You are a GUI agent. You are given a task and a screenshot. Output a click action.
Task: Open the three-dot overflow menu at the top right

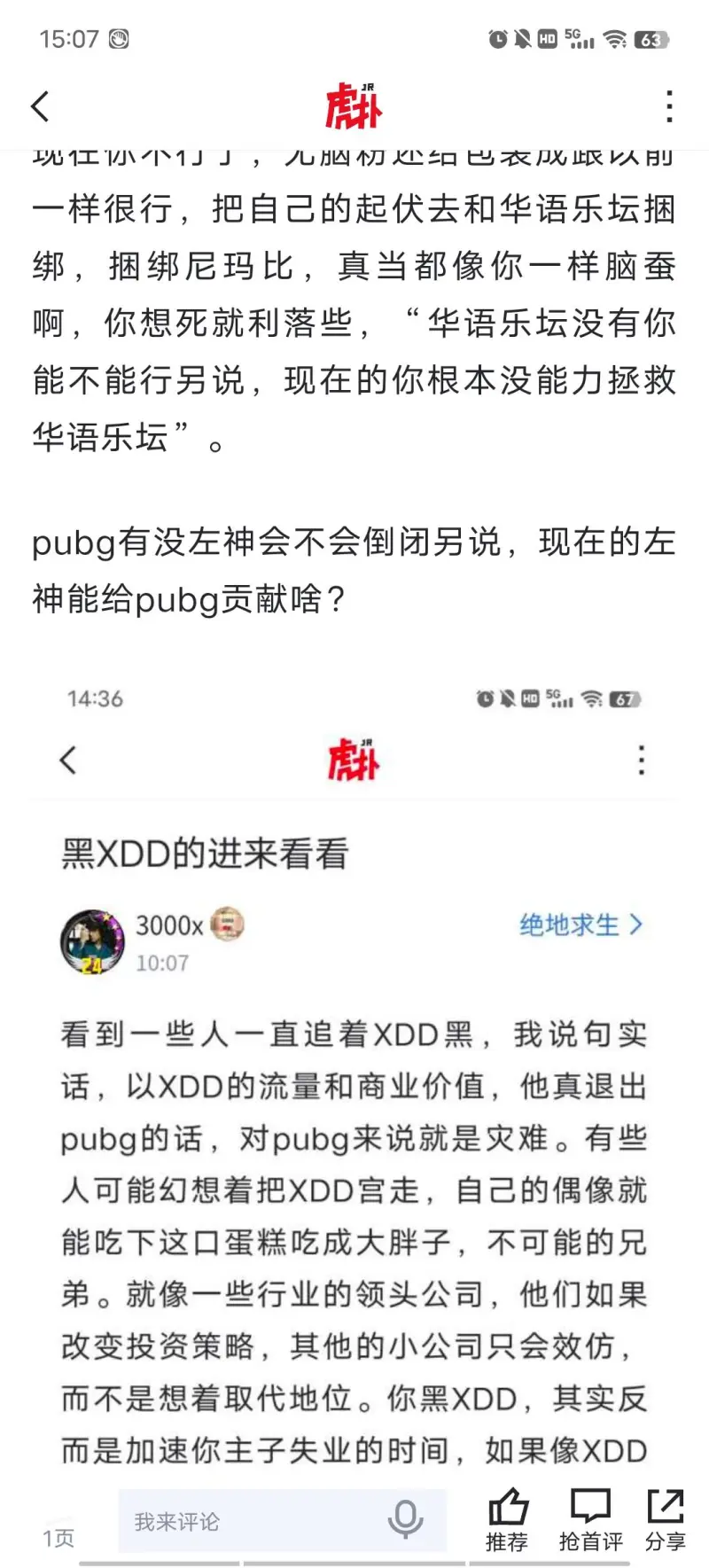669,106
